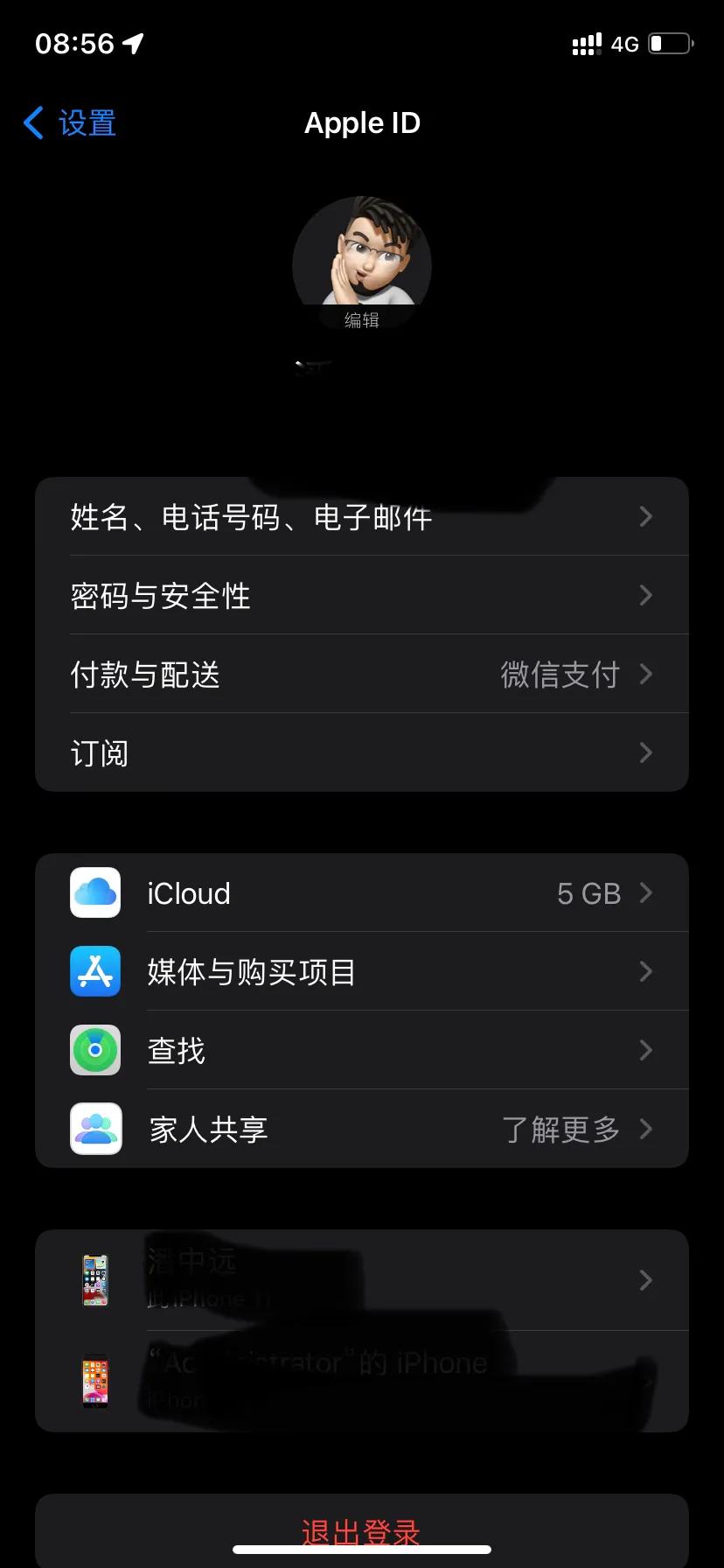724x1568 pixels.
Task: Tap the back chevron icon next to 设置
Action: tap(33, 122)
